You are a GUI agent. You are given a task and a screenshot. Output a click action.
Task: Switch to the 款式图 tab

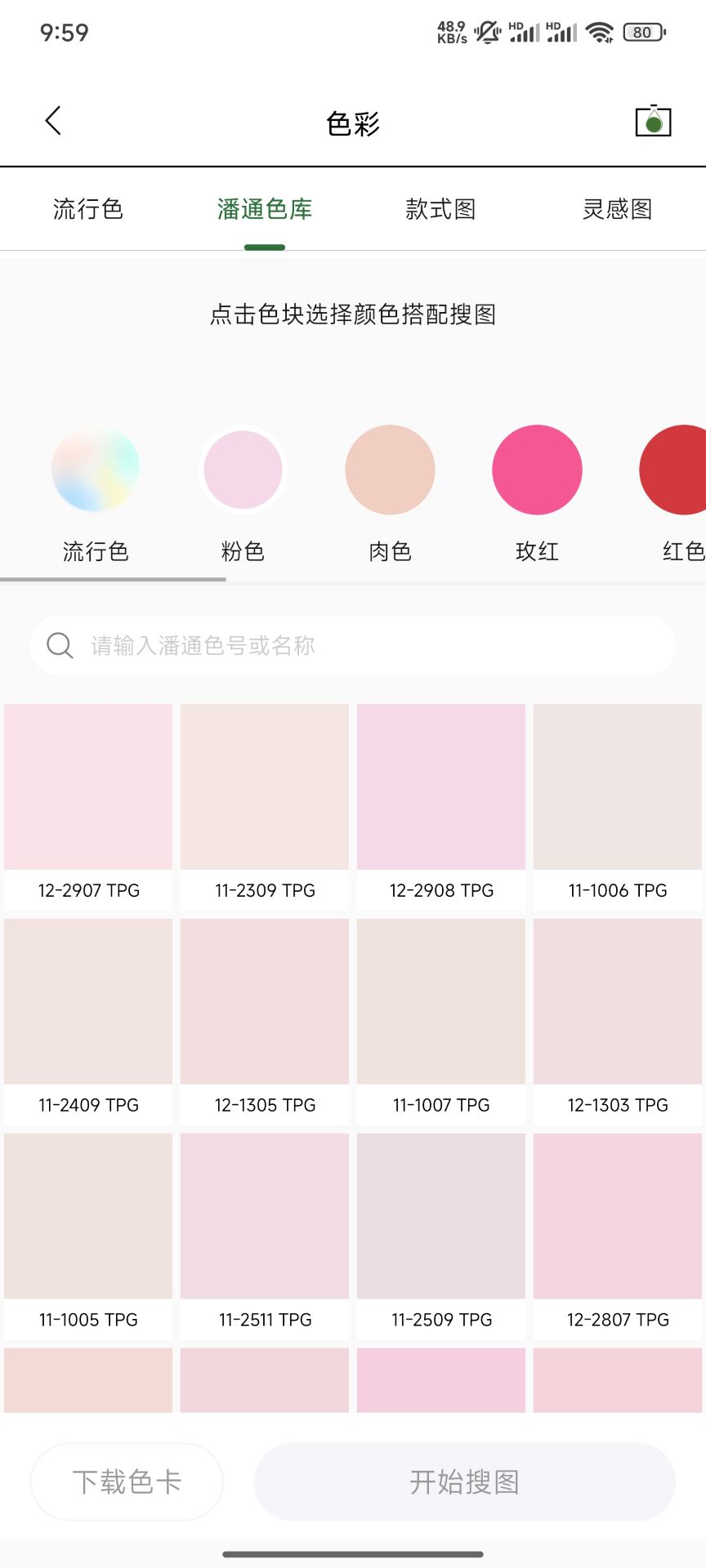(440, 209)
